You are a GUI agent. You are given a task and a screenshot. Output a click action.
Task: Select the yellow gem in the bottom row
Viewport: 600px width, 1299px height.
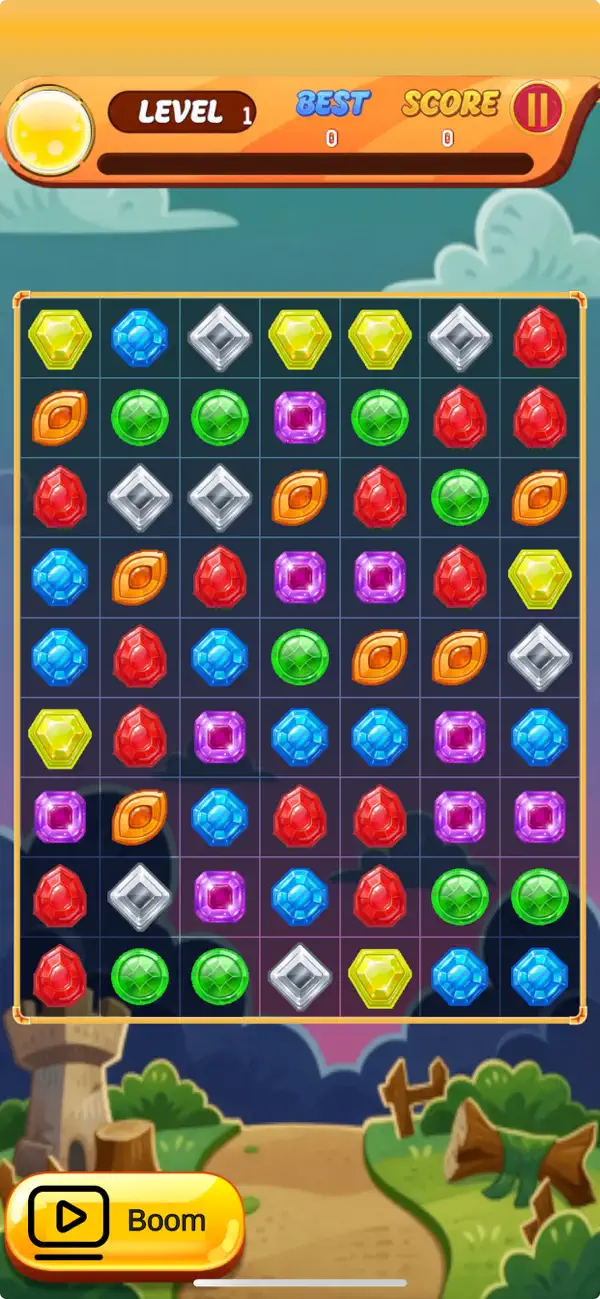(380, 977)
